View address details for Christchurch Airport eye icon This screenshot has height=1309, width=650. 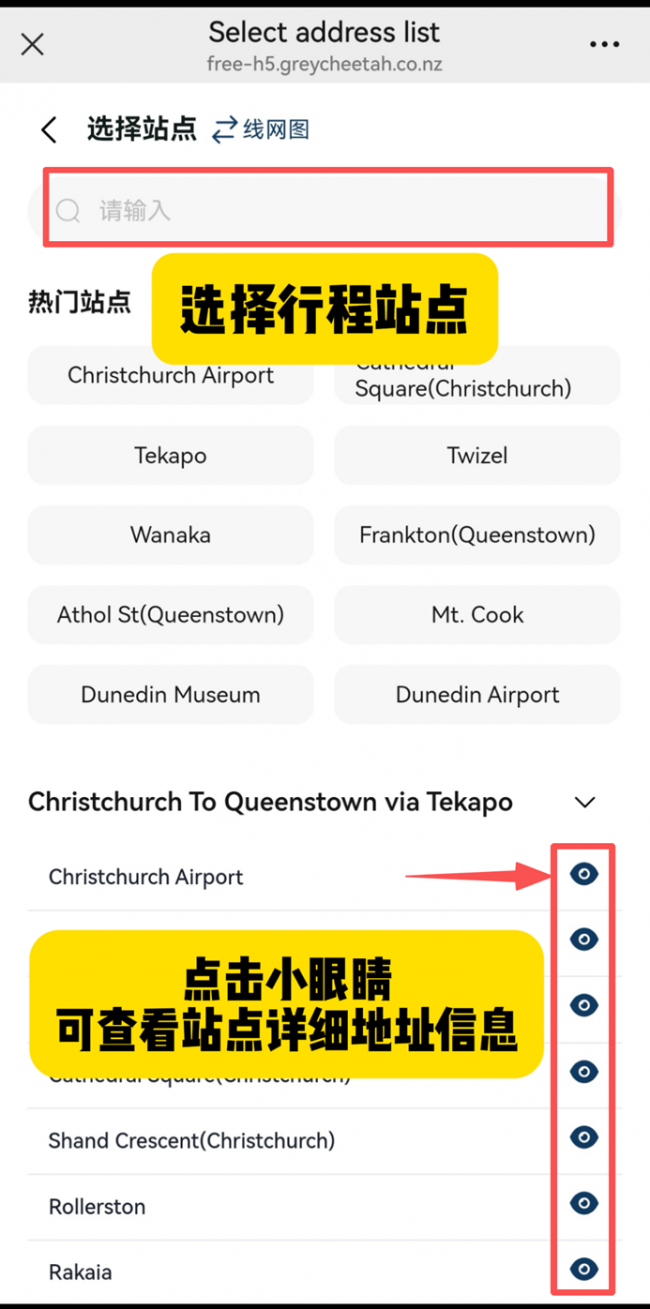tap(584, 874)
